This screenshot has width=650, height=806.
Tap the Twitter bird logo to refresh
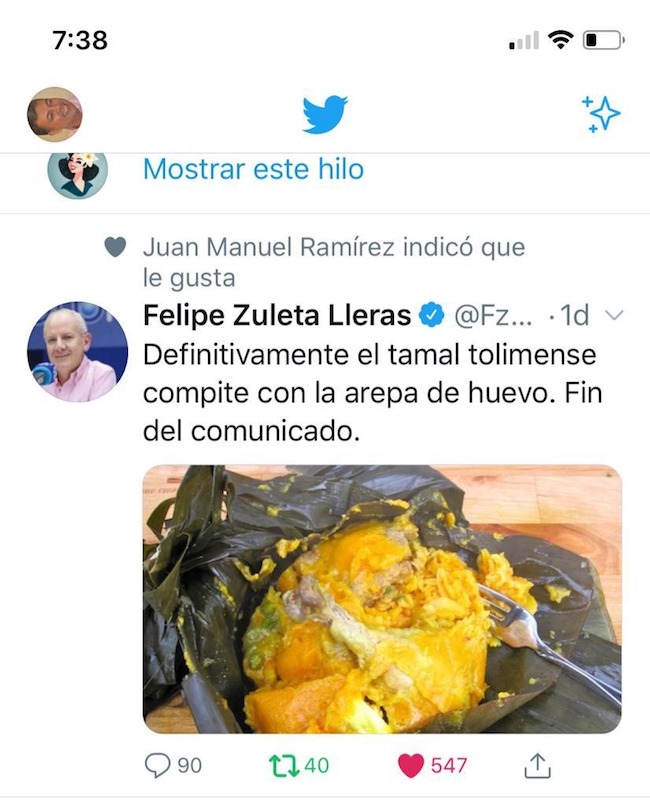325,114
